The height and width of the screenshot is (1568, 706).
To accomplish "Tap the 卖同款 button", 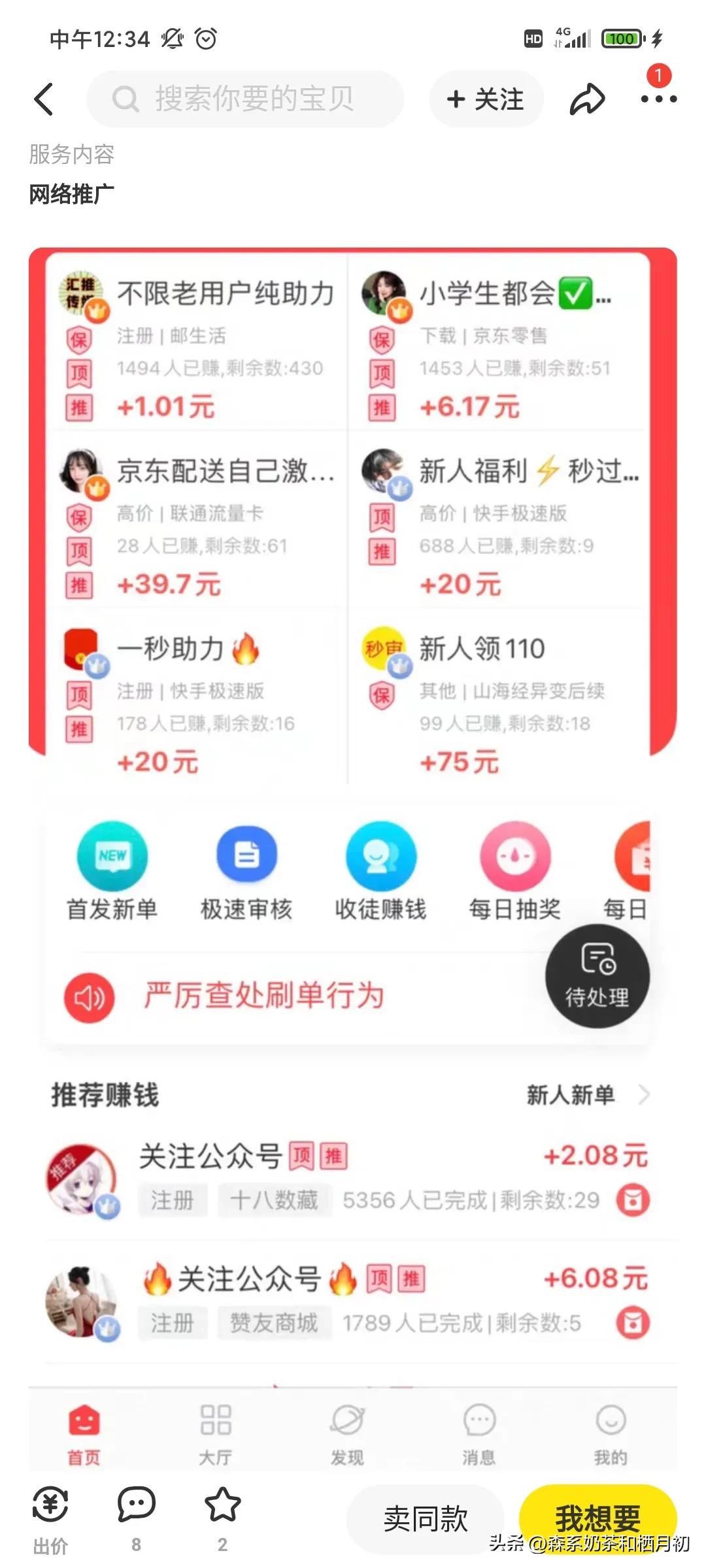I will (x=424, y=1519).
